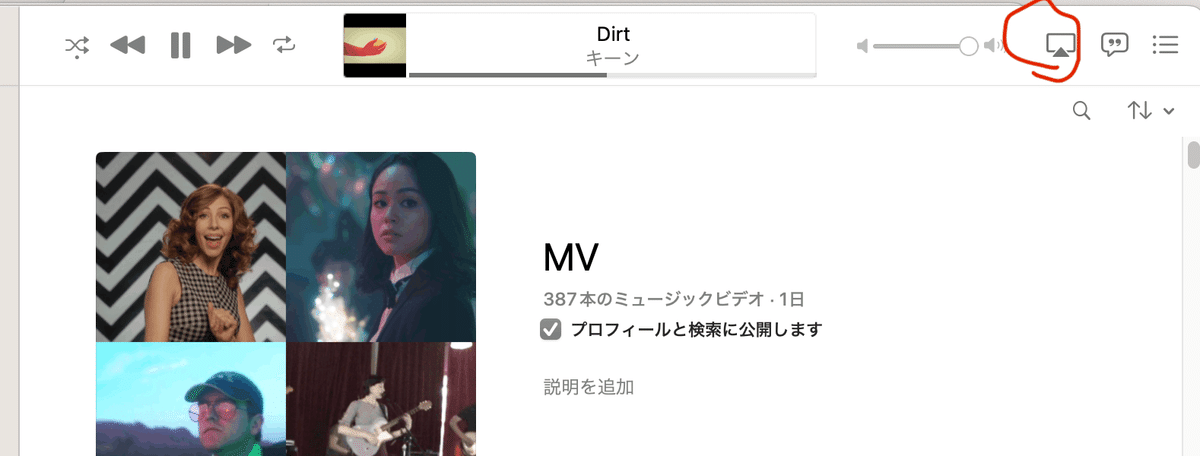Open the sort order dropdown

[x=1150, y=111]
